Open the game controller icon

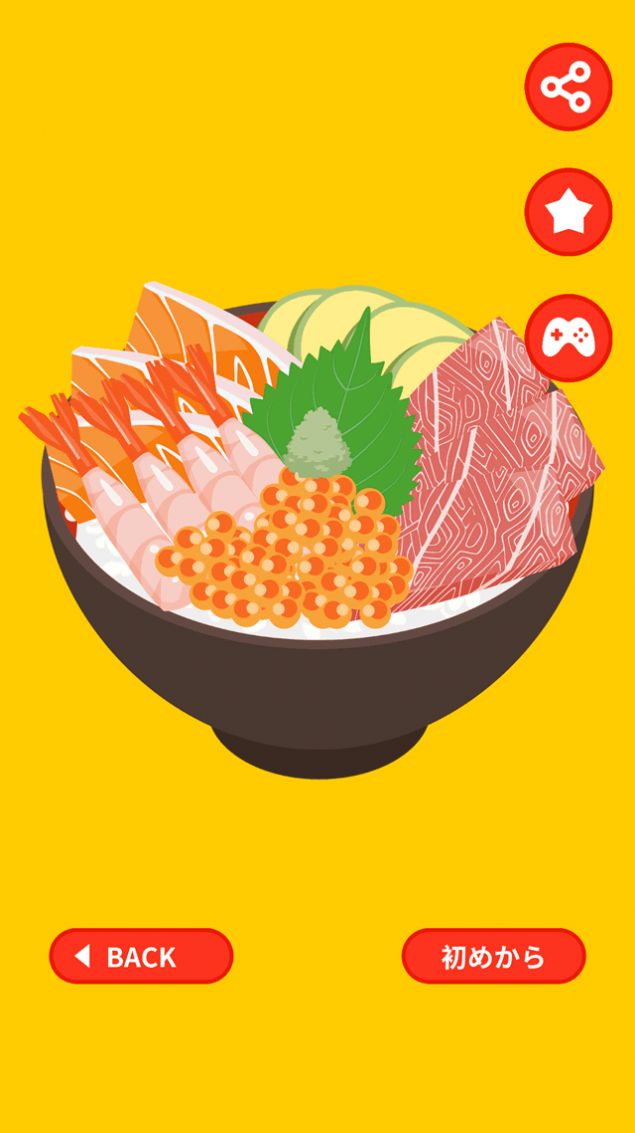(568, 338)
